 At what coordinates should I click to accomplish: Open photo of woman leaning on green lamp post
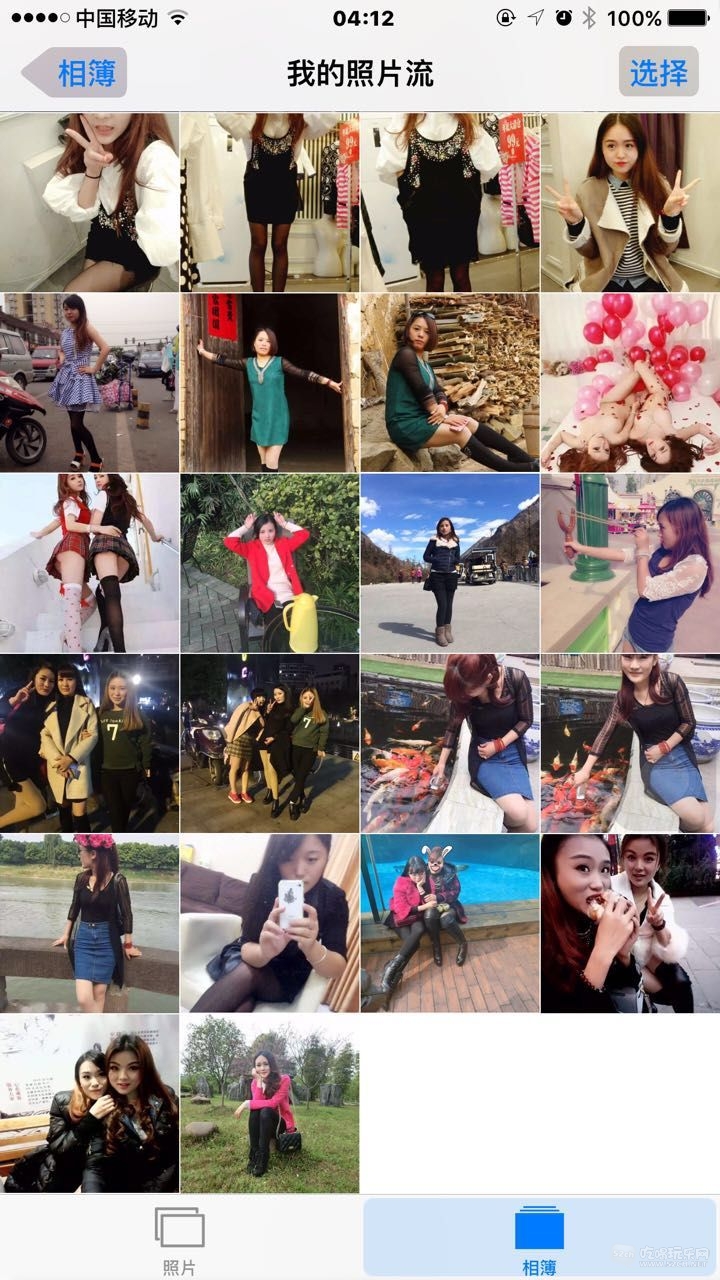click(630, 562)
